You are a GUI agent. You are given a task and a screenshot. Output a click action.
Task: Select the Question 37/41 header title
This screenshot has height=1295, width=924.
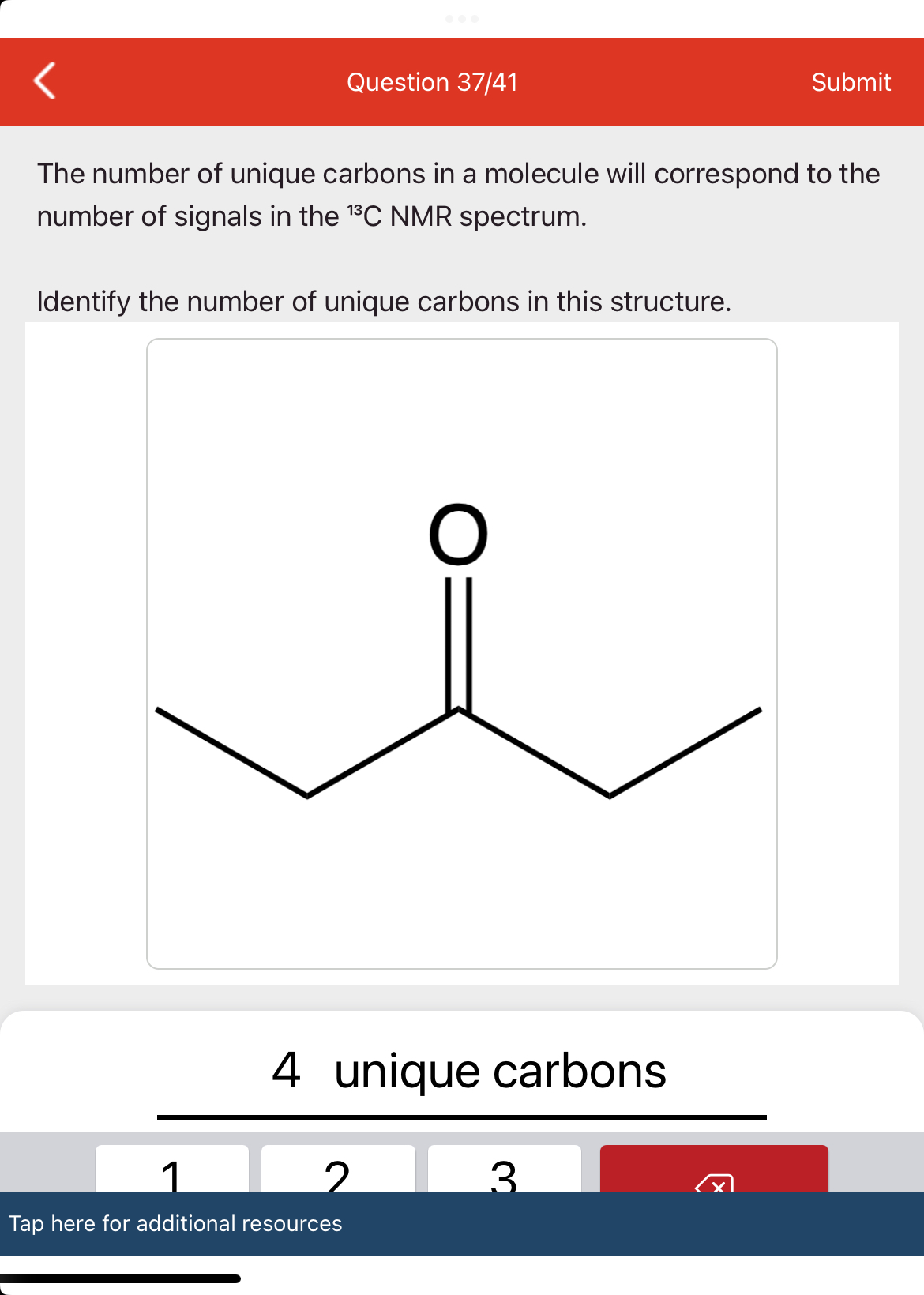tap(432, 82)
